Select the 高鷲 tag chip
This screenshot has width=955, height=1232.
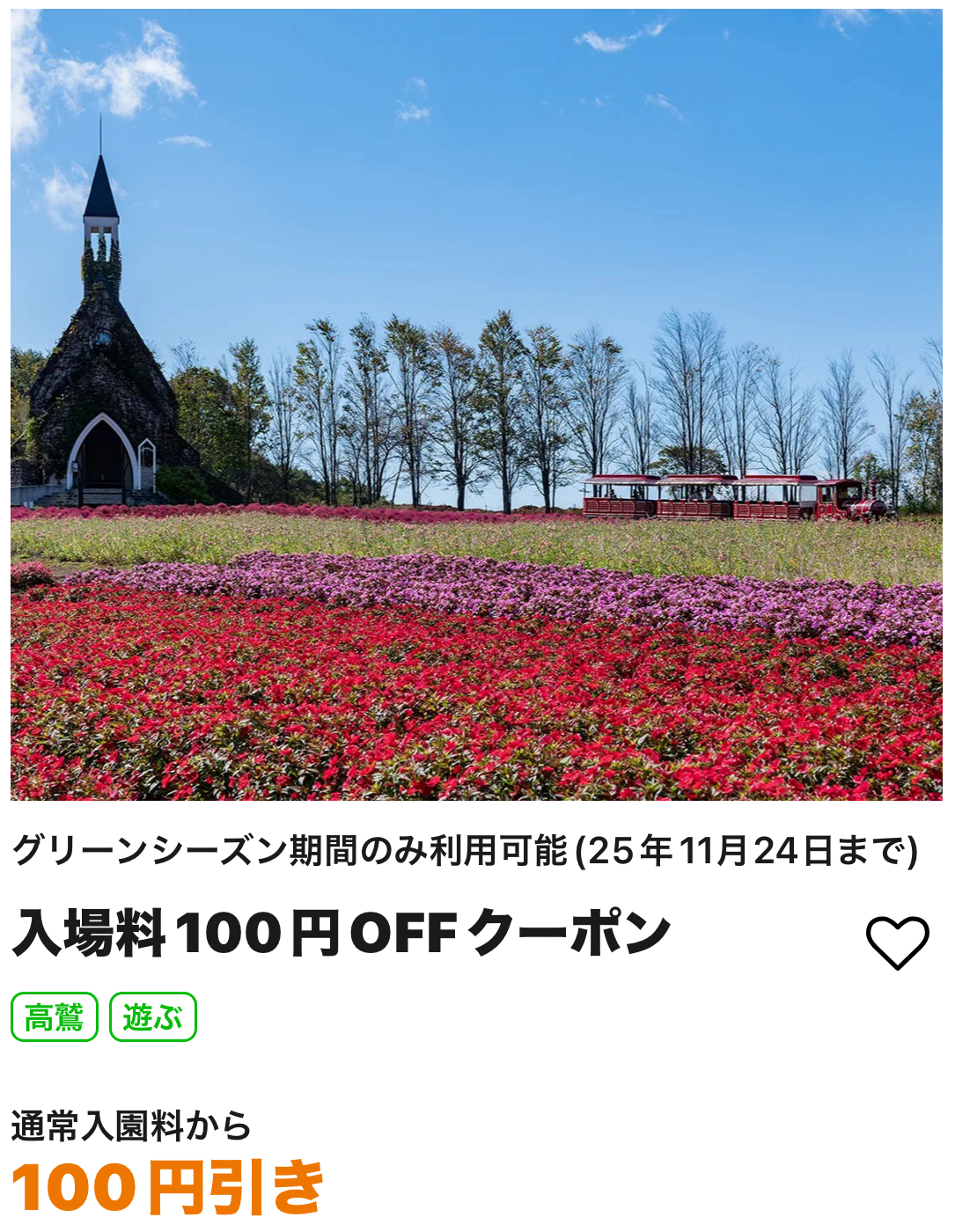(x=55, y=1017)
